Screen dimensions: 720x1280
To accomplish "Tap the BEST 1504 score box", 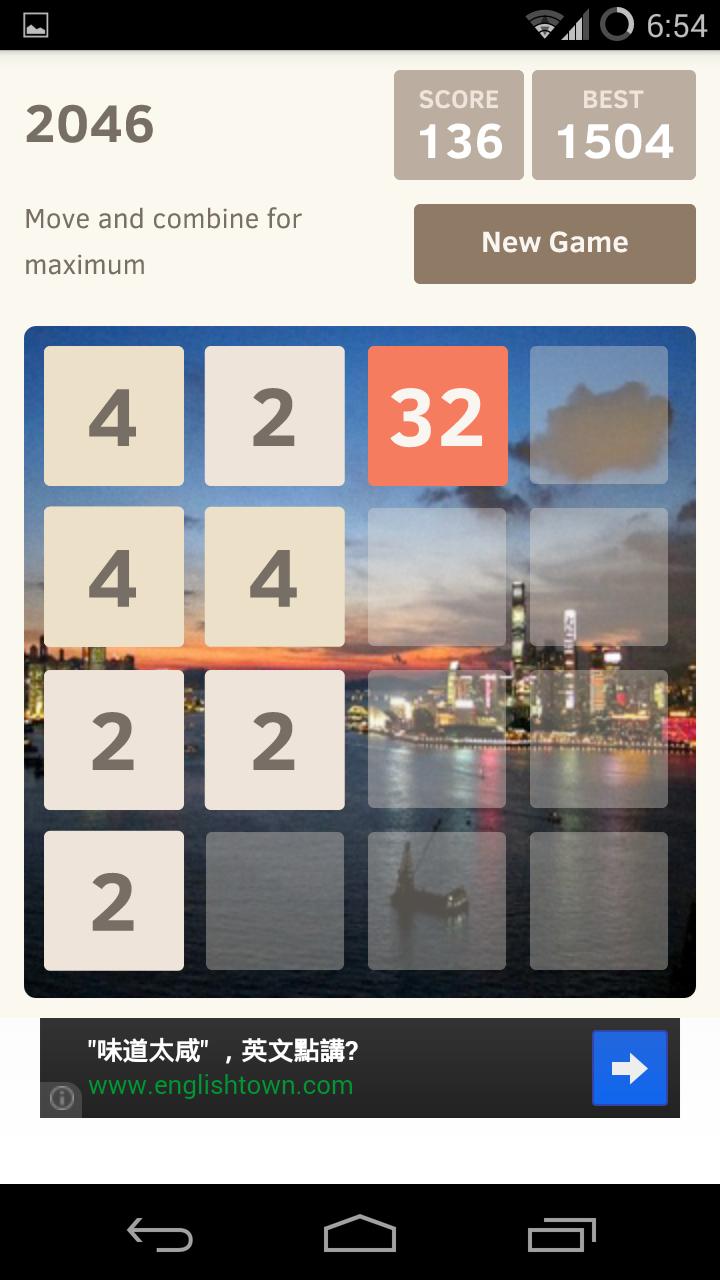I will 613,124.
